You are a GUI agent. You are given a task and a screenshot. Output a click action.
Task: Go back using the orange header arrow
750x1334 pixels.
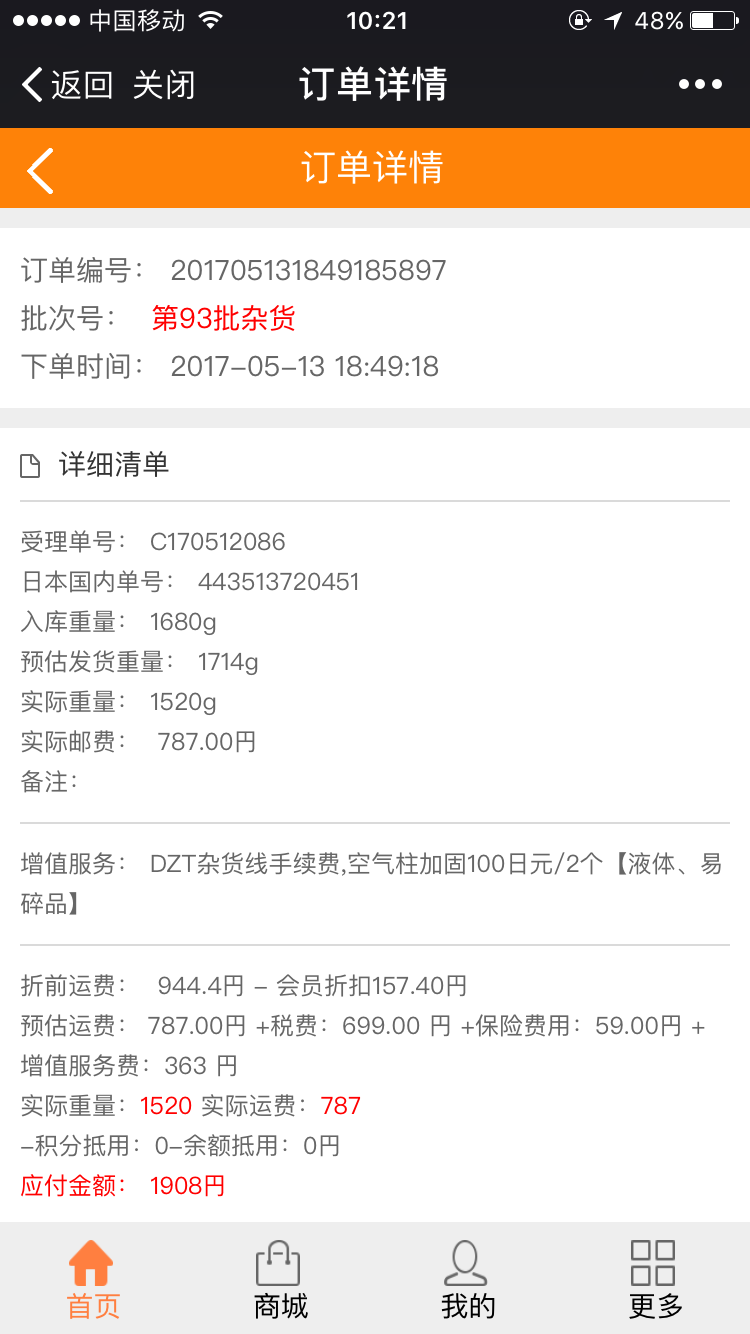pyautogui.click(x=40, y=169)
